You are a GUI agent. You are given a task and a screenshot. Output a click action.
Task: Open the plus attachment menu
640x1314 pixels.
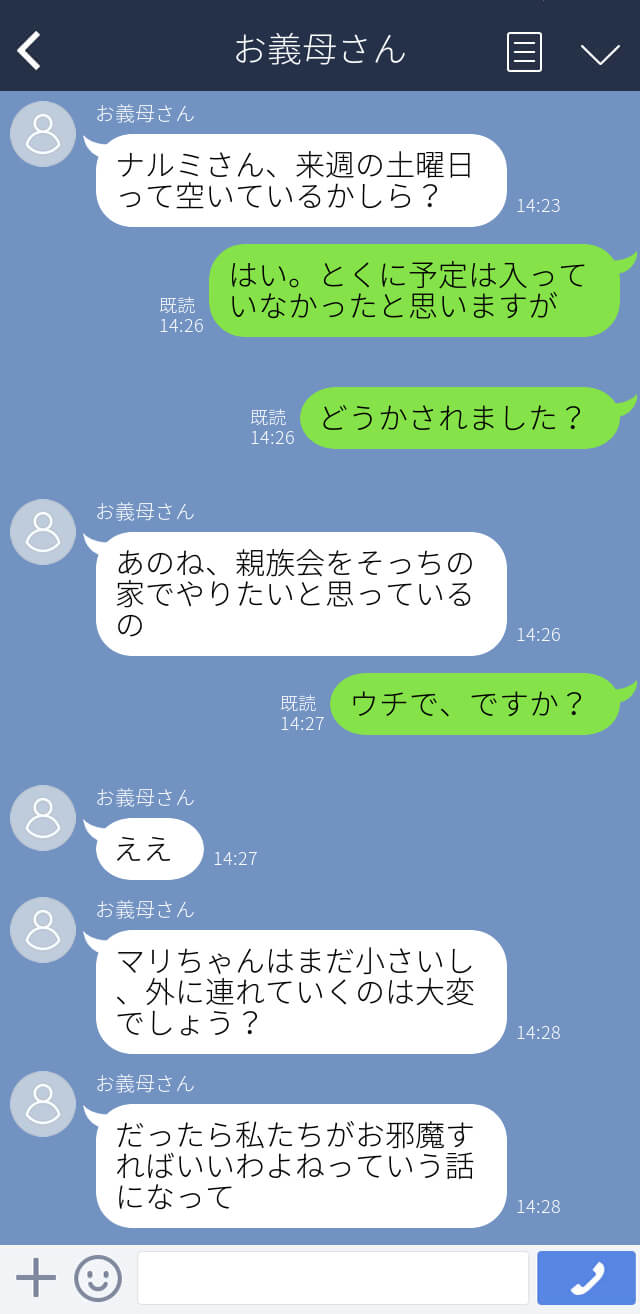(36, 1278)
